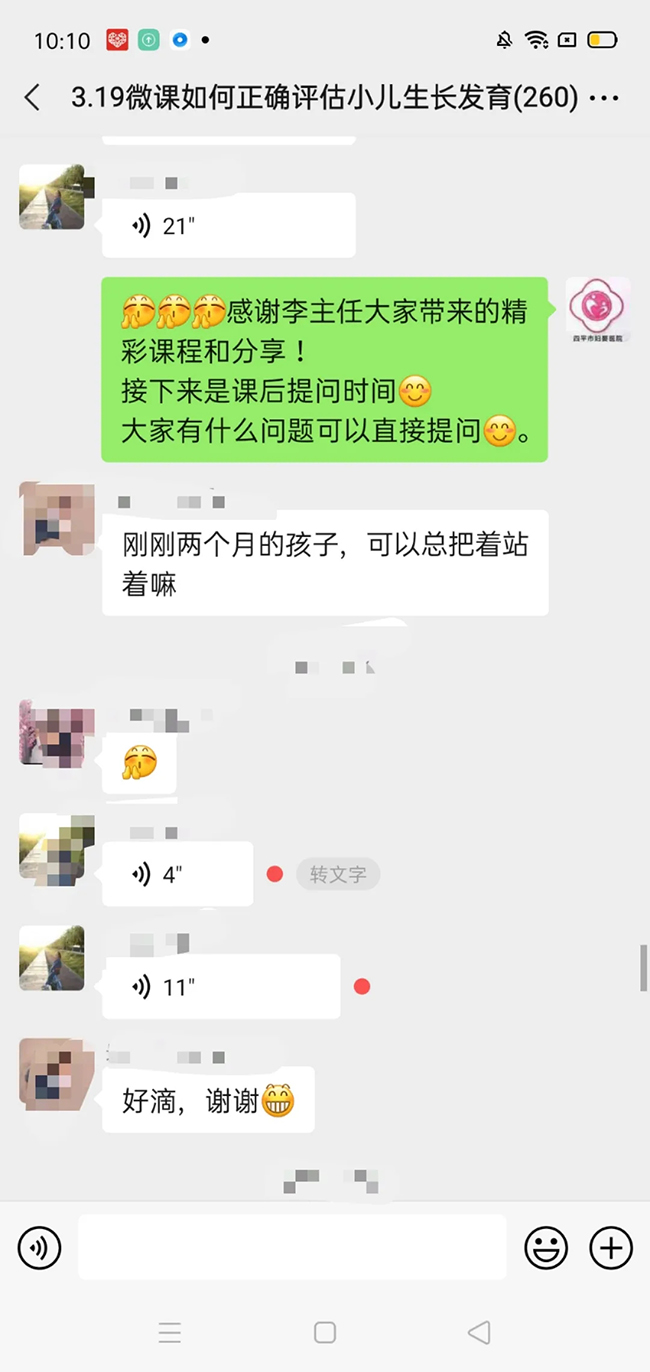Tap the system home button

[325, 1332]
